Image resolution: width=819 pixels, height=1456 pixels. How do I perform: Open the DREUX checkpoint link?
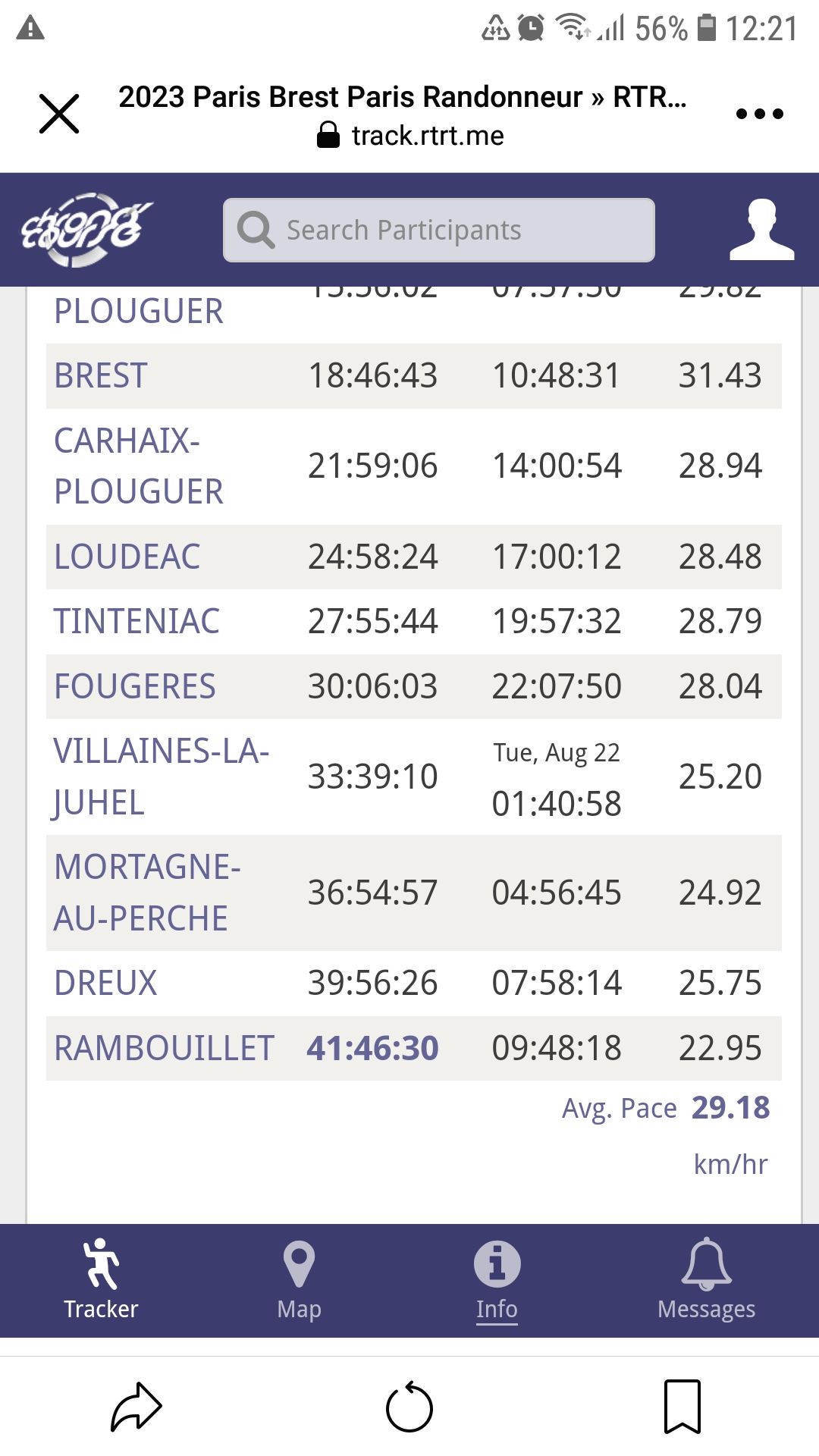tap(105, 984)
